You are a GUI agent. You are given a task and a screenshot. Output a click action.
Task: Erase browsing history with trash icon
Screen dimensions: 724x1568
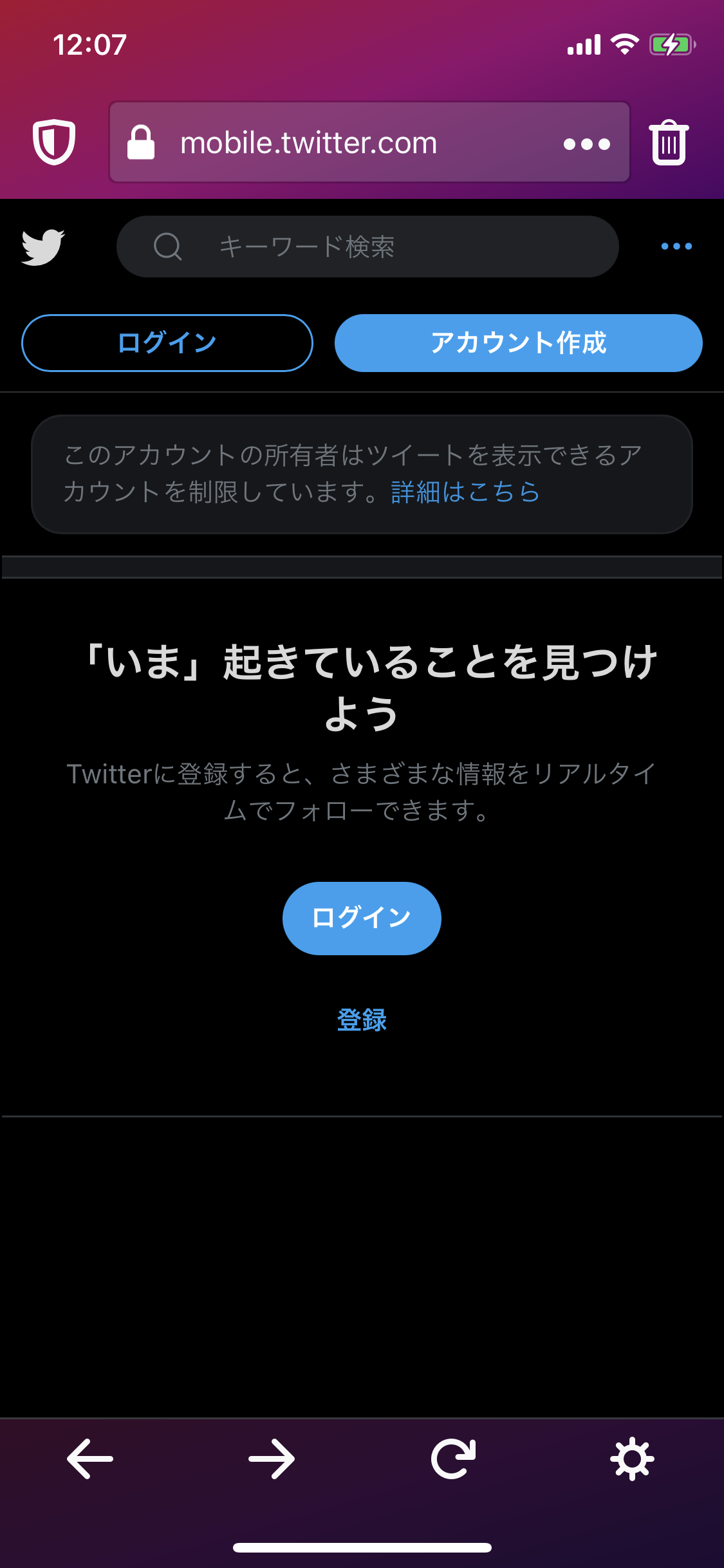tap(669, 143)
